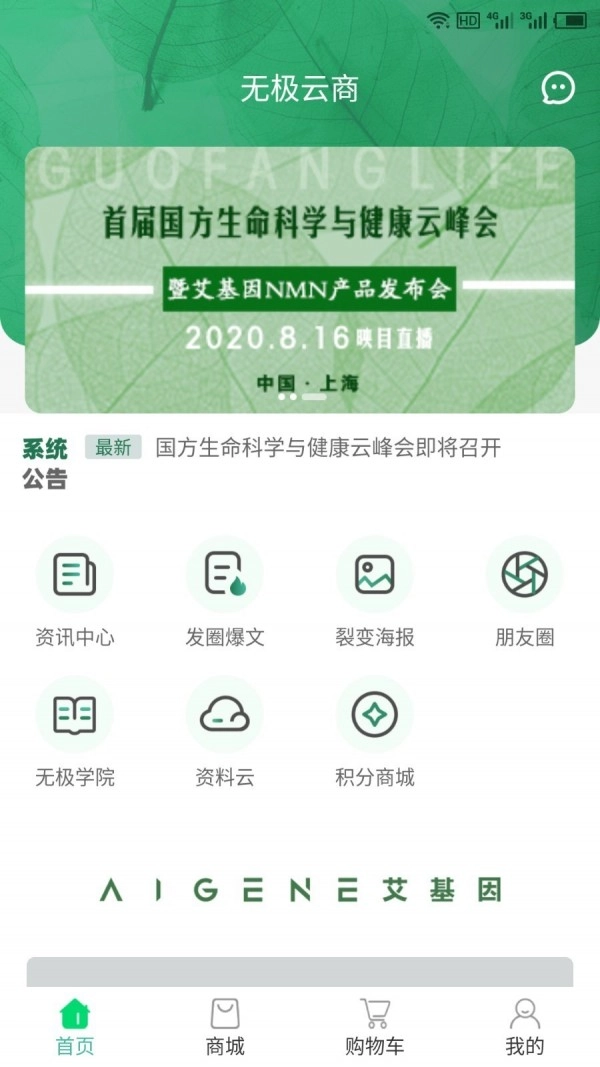Switch to the 商城 tab
This screenshot has width=600, height=1067.
pos(225,1027)
